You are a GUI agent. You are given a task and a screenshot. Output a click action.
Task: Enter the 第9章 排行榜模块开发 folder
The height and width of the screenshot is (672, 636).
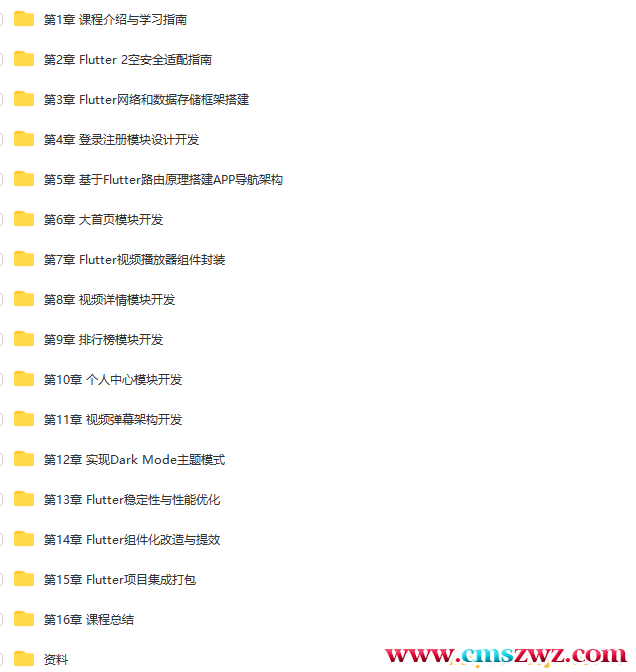click(103, 339)
